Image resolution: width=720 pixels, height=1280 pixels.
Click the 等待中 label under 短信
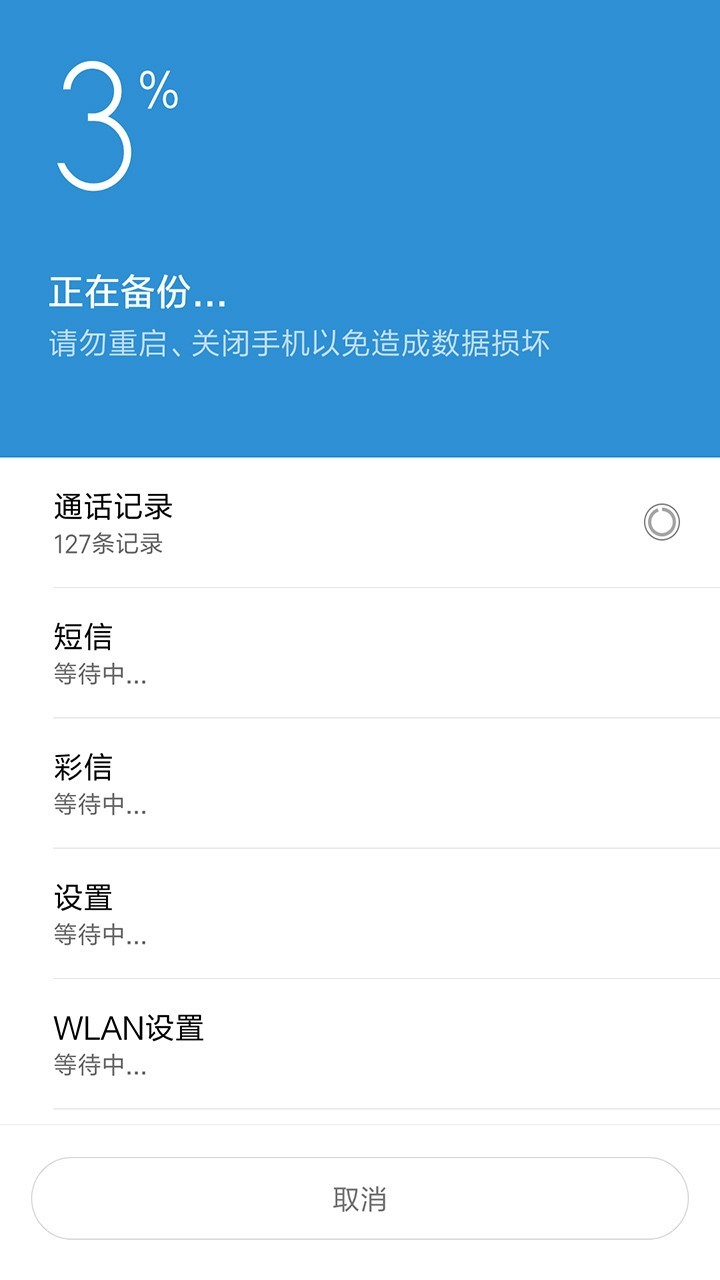tap(98, 677)
